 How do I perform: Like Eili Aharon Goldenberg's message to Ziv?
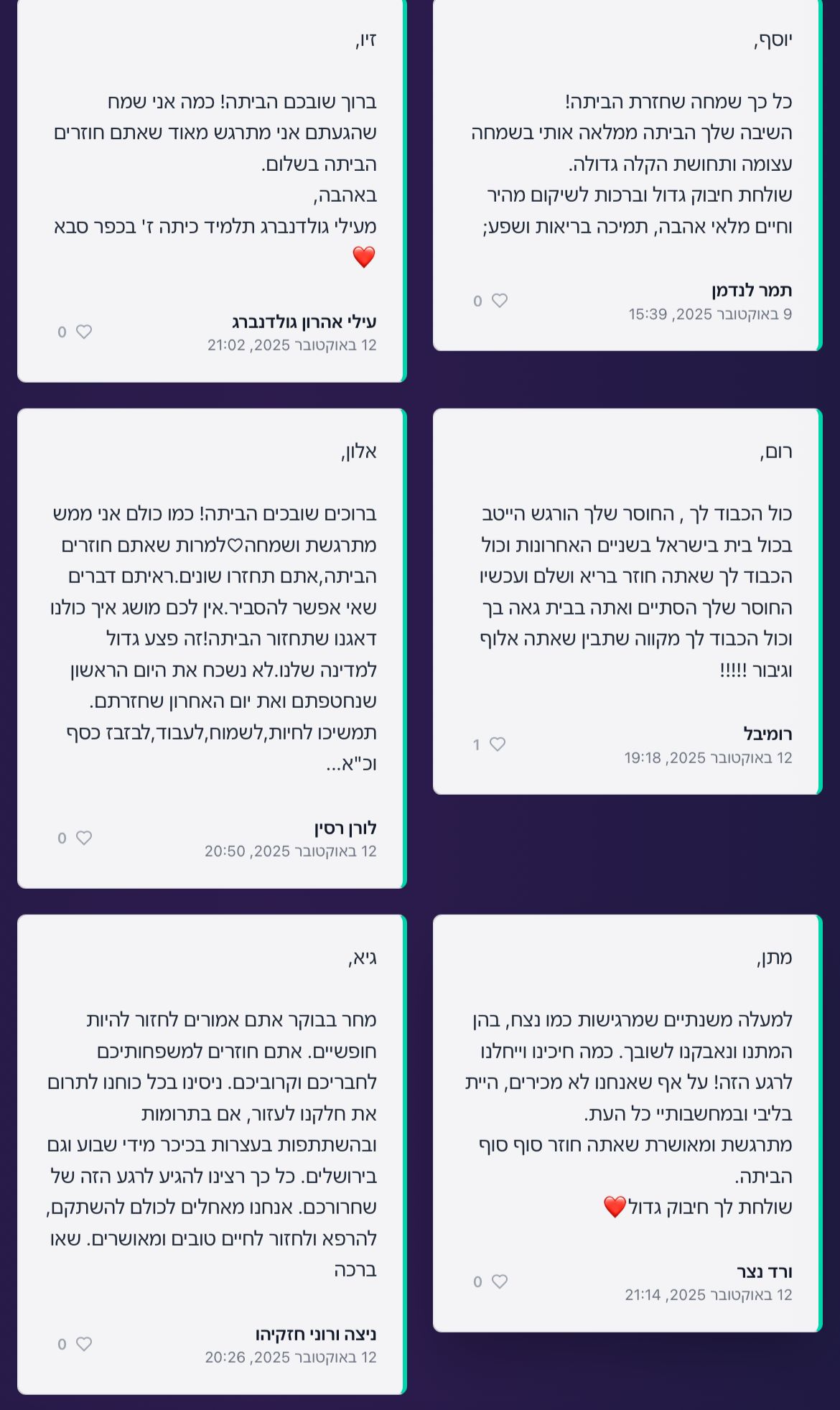[x=84, y=332]
